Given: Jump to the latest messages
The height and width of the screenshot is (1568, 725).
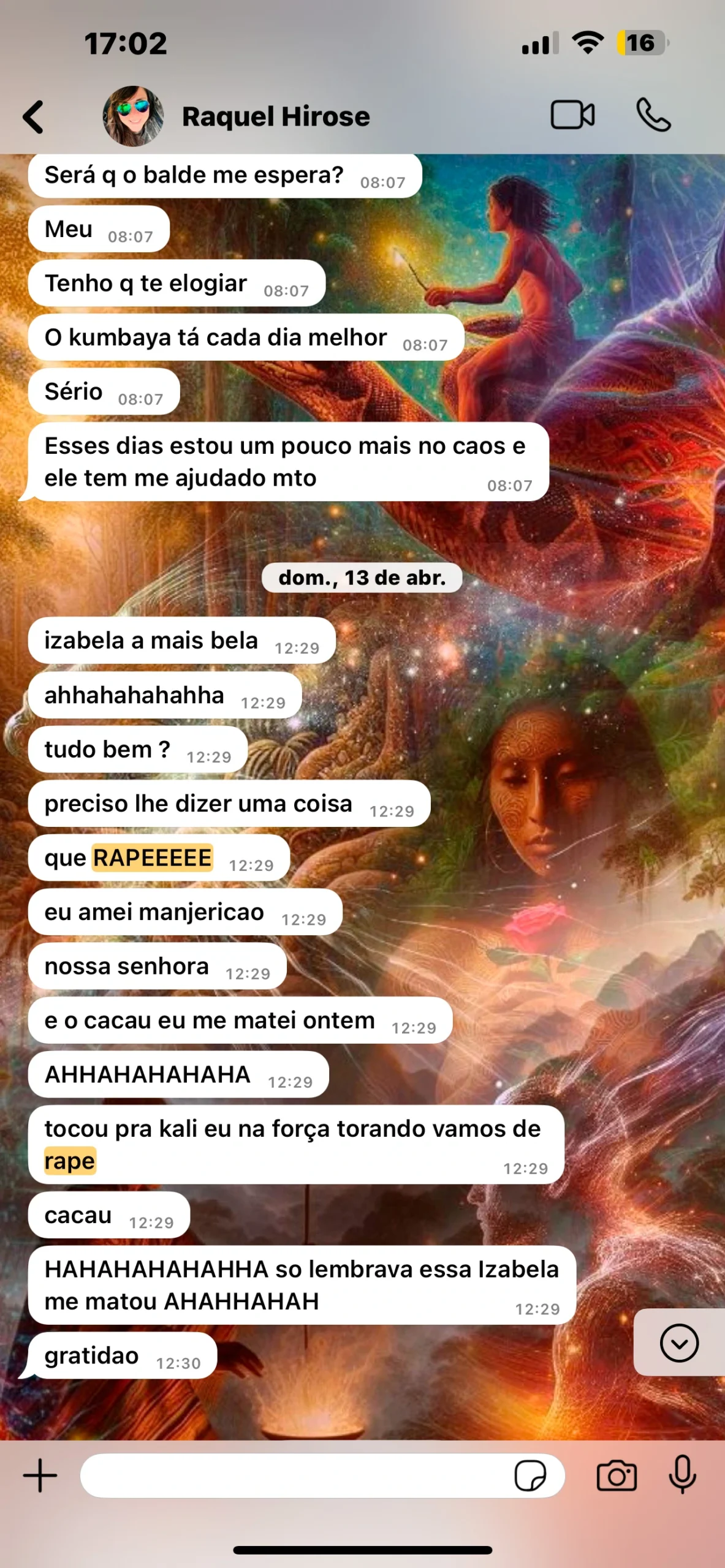Looking at the screenshot, I should tap(678, 1343).
